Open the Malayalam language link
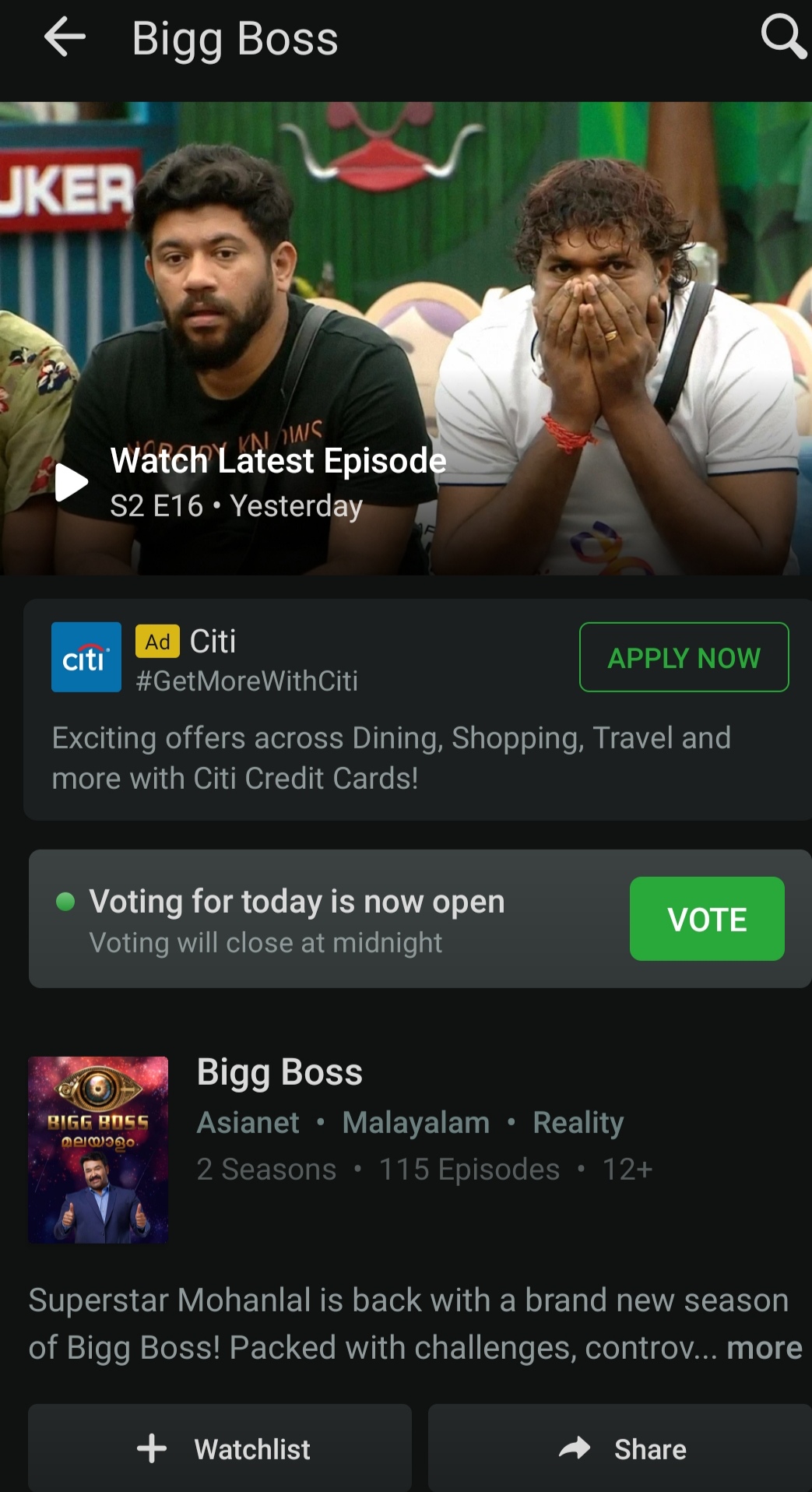 pos(416,1122)
